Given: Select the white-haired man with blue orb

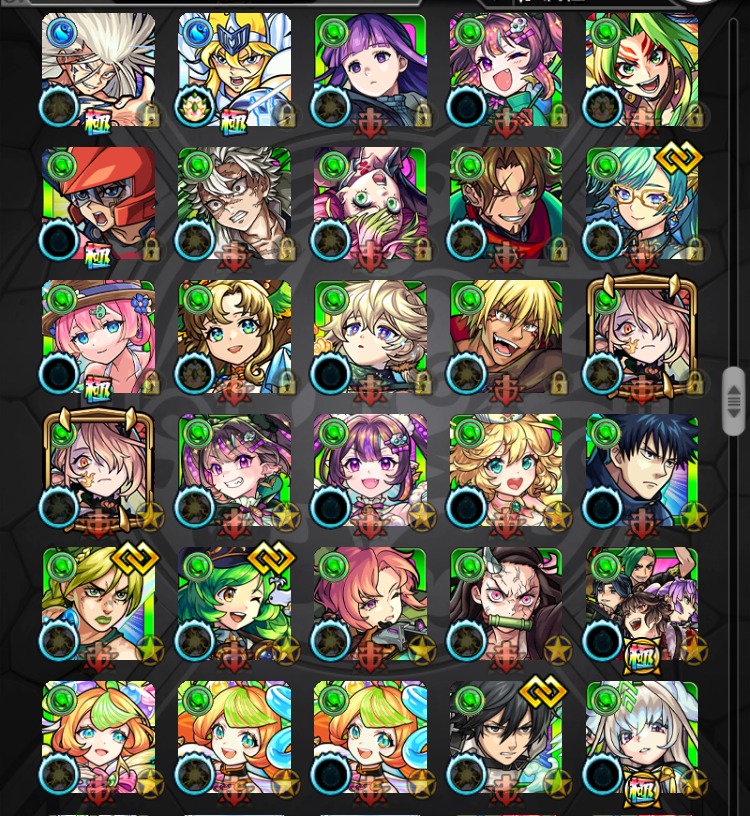Looking at the screenshot, I should (x=98, y=70).
